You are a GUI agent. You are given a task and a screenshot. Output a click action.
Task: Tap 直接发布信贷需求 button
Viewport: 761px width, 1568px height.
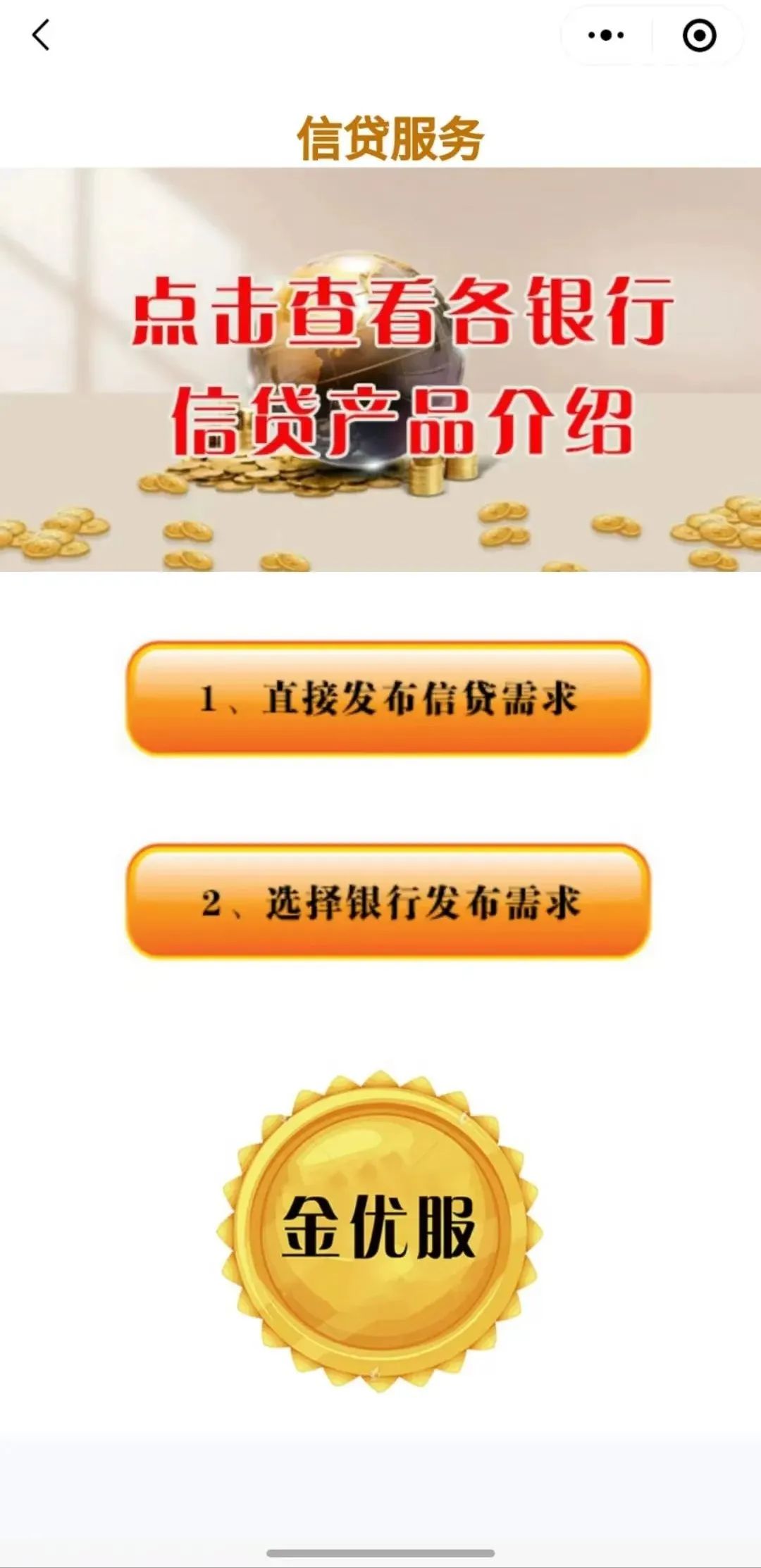click(388, 698)
